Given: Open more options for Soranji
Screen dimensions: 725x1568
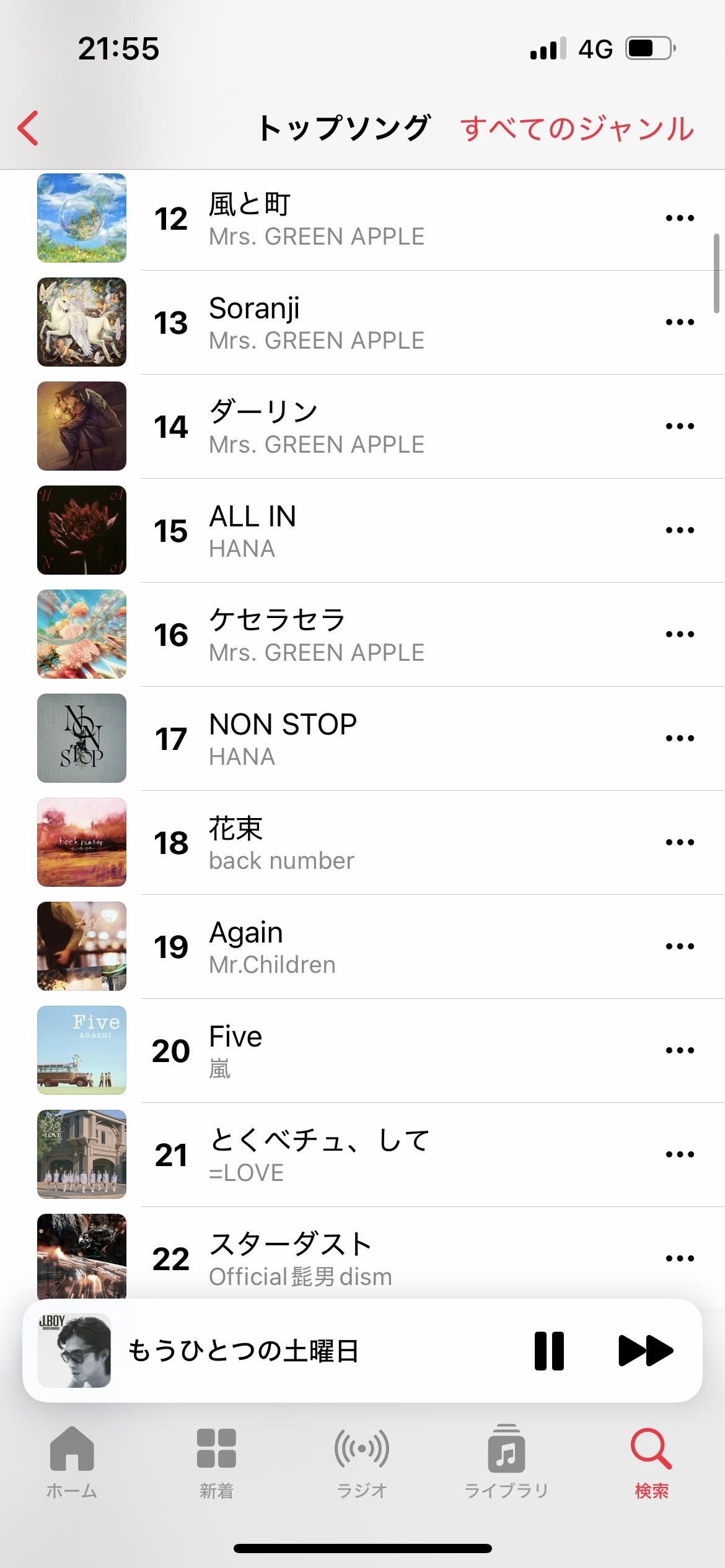Looking at the screenshot, I should (x=679, y=322).
